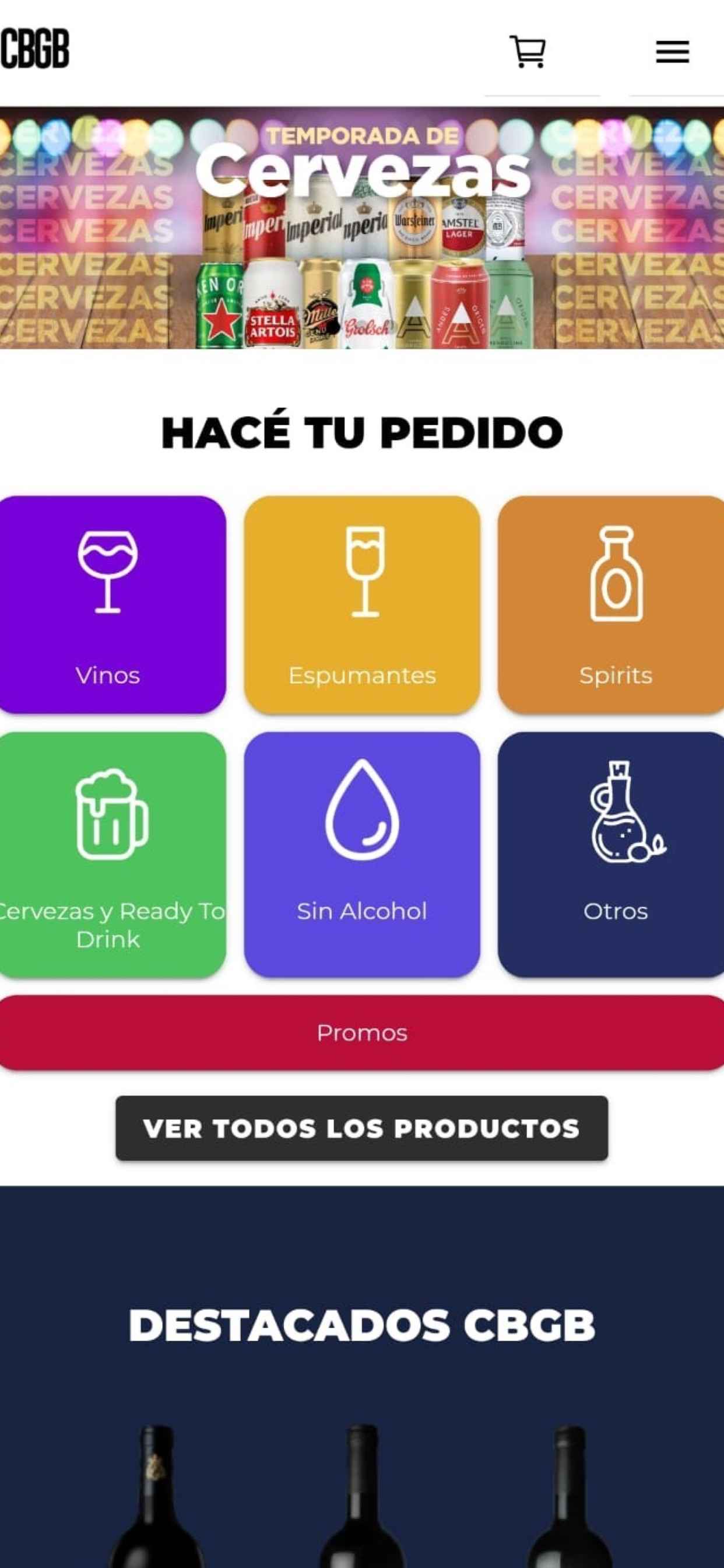Click the champagne flute icon on Espumantes tile
724x1568 pixels.
tap(363, 572)
